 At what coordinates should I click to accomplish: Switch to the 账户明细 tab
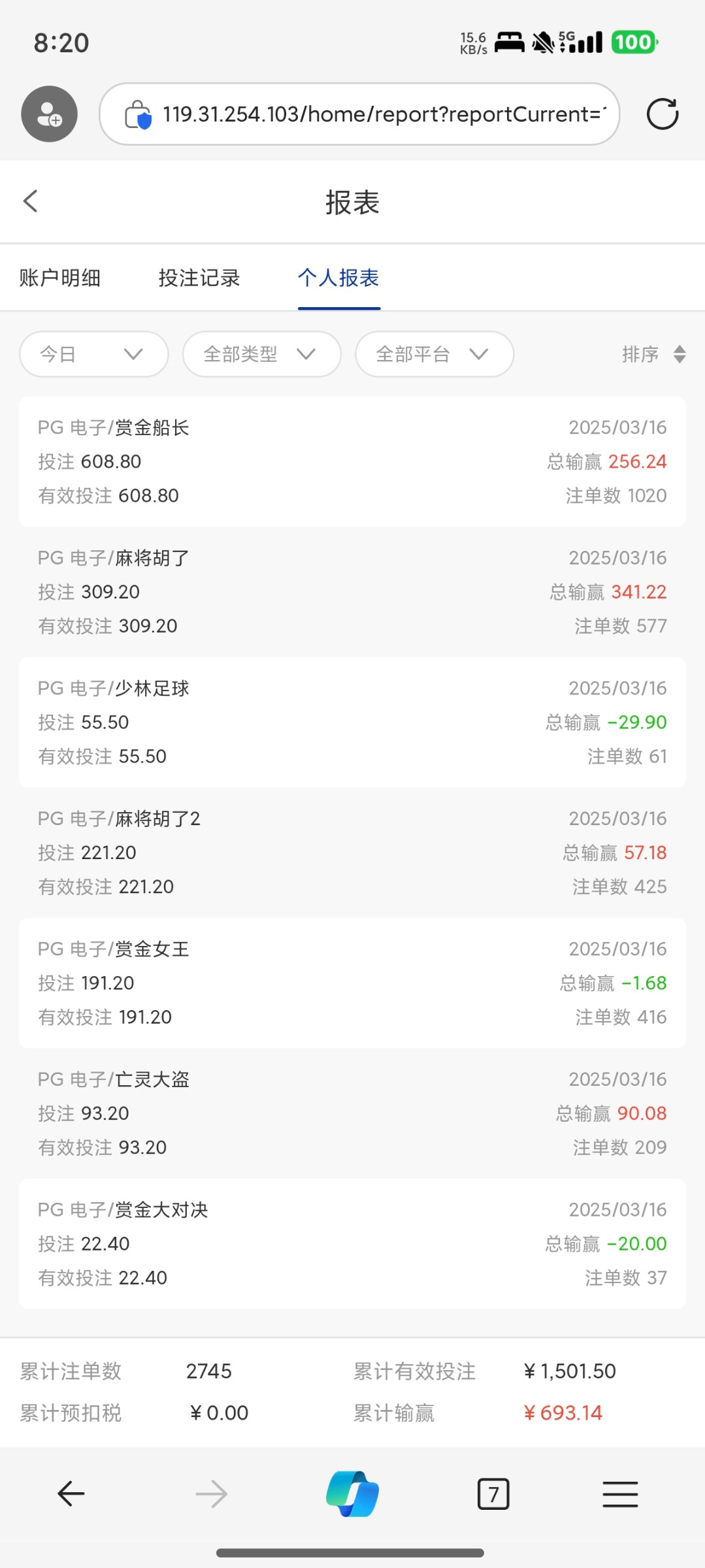[60, 278]
